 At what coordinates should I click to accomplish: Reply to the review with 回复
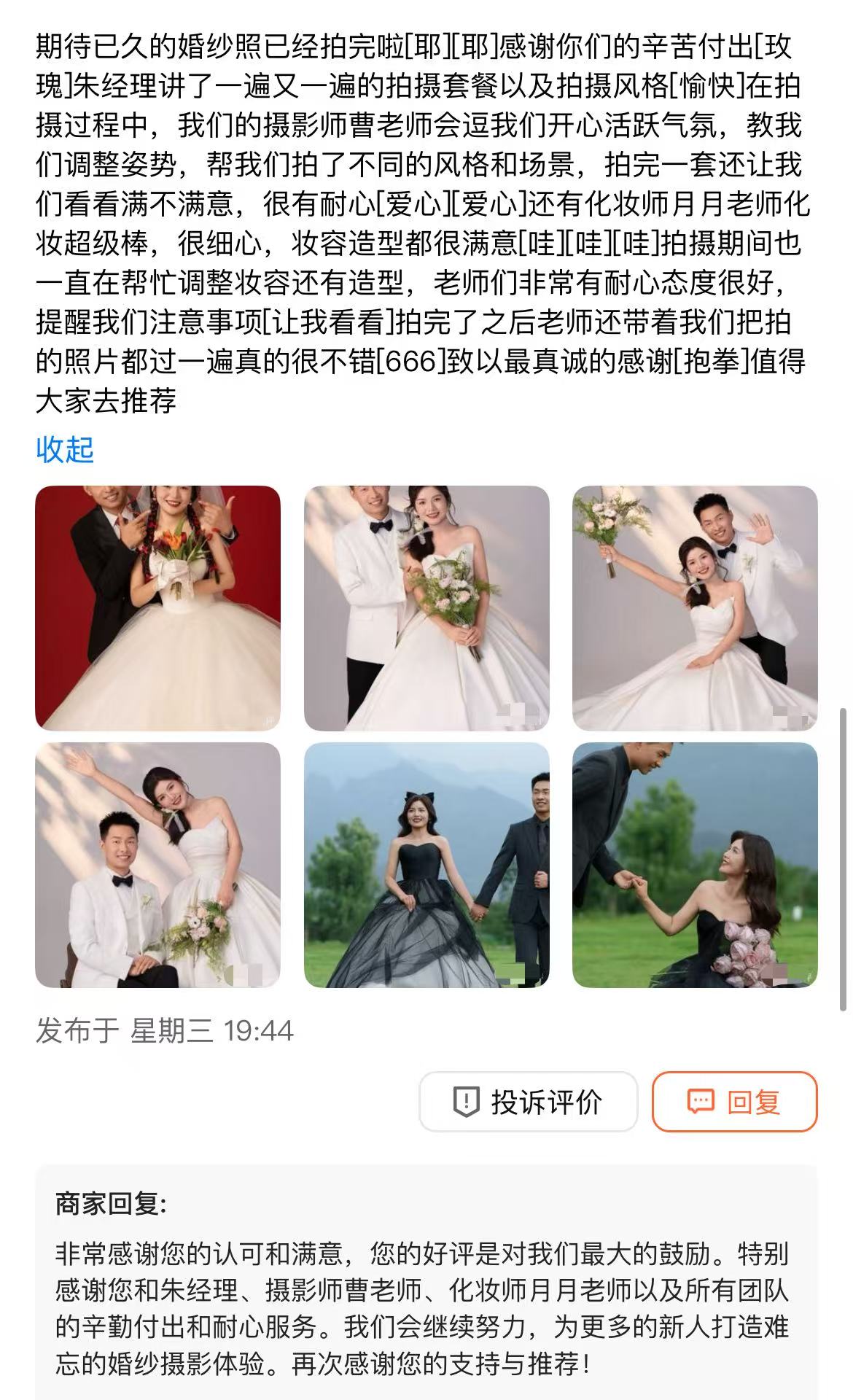[x=735, y=1101]
